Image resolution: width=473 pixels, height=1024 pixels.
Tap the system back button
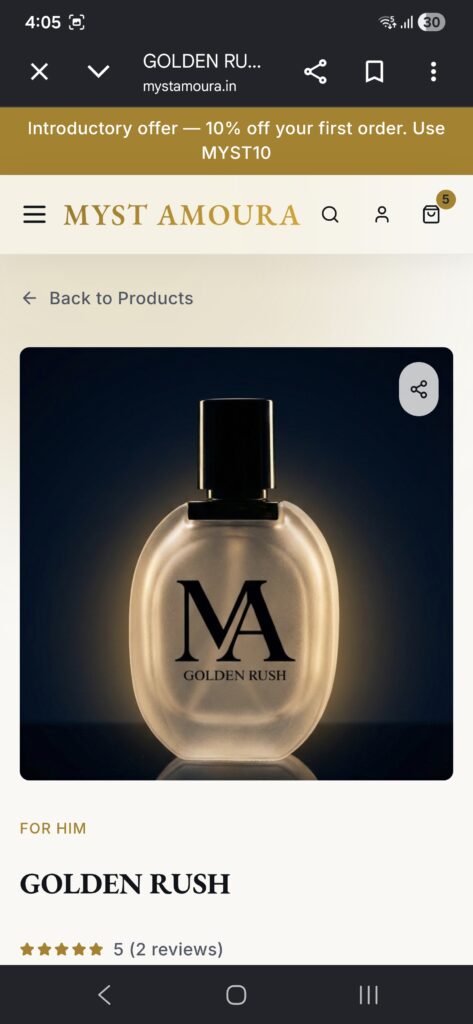click(104, 995)
